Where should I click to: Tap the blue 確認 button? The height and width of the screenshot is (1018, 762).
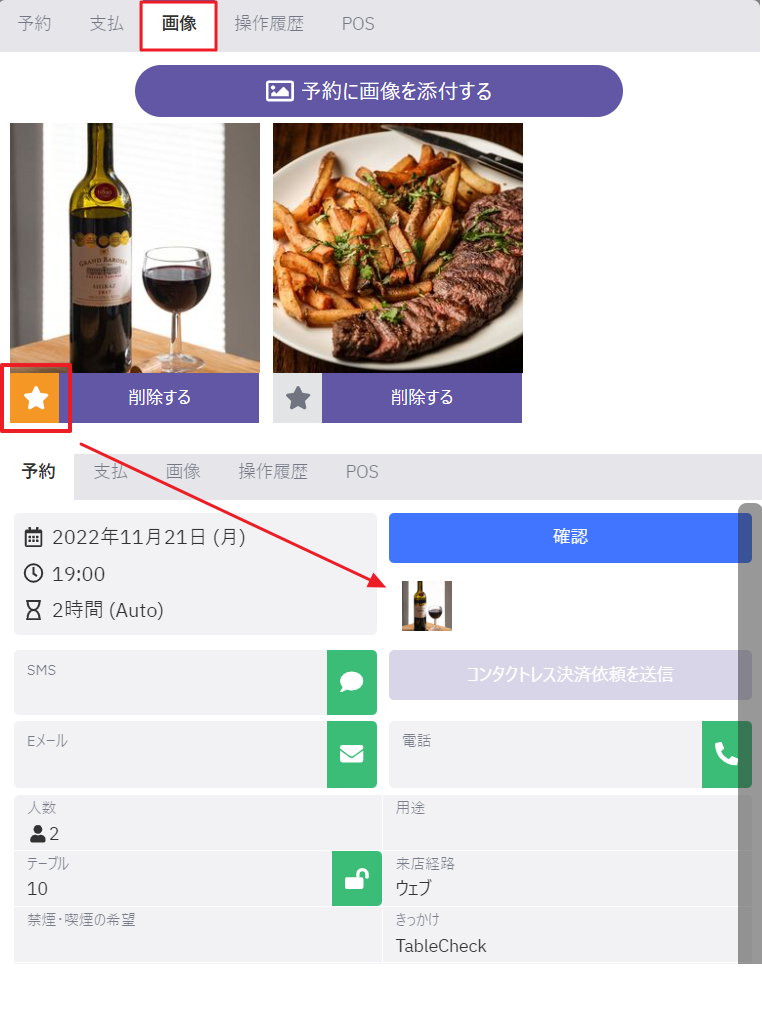click(570, 537)
